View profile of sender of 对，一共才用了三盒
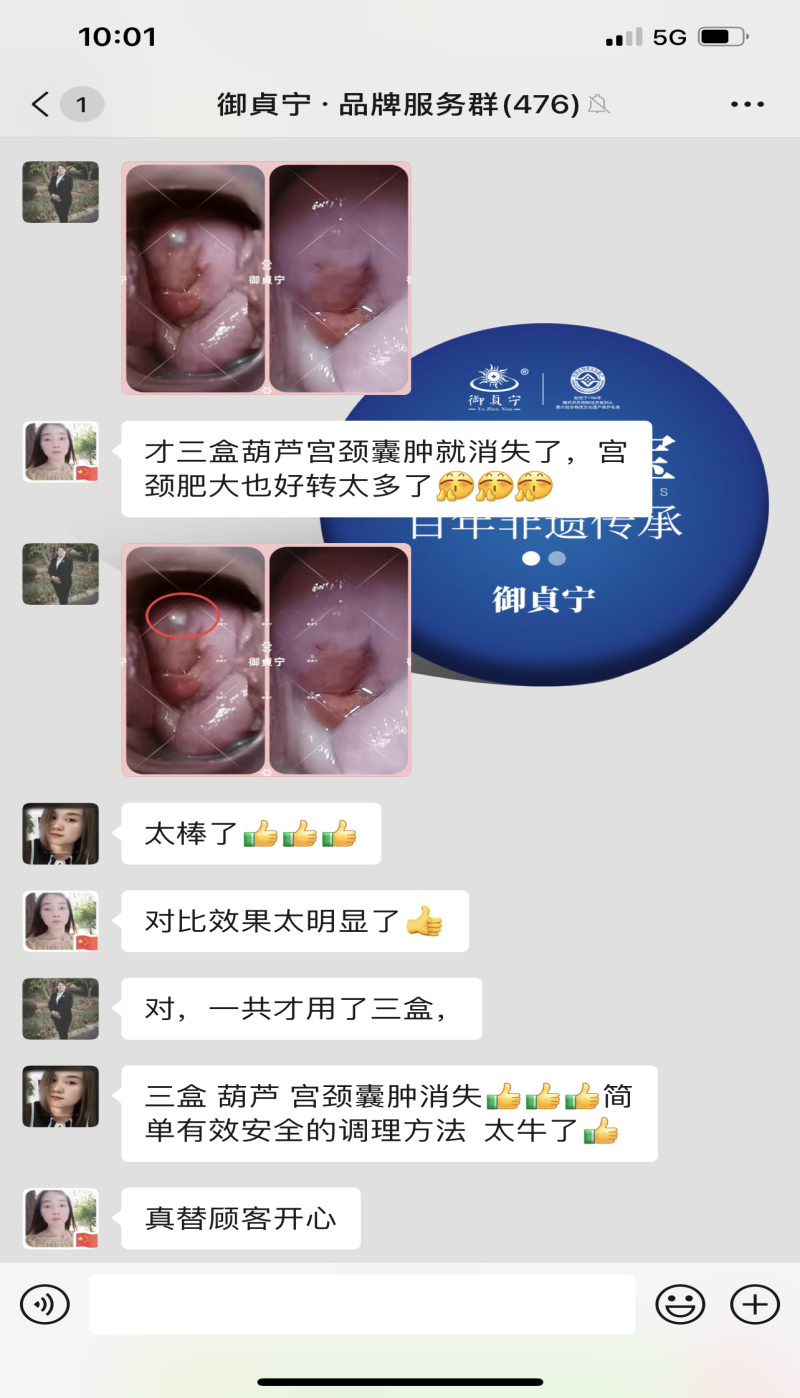The height and width of the screenshot is (1398, 800). pyautogui.click(x=61, y=1008)
